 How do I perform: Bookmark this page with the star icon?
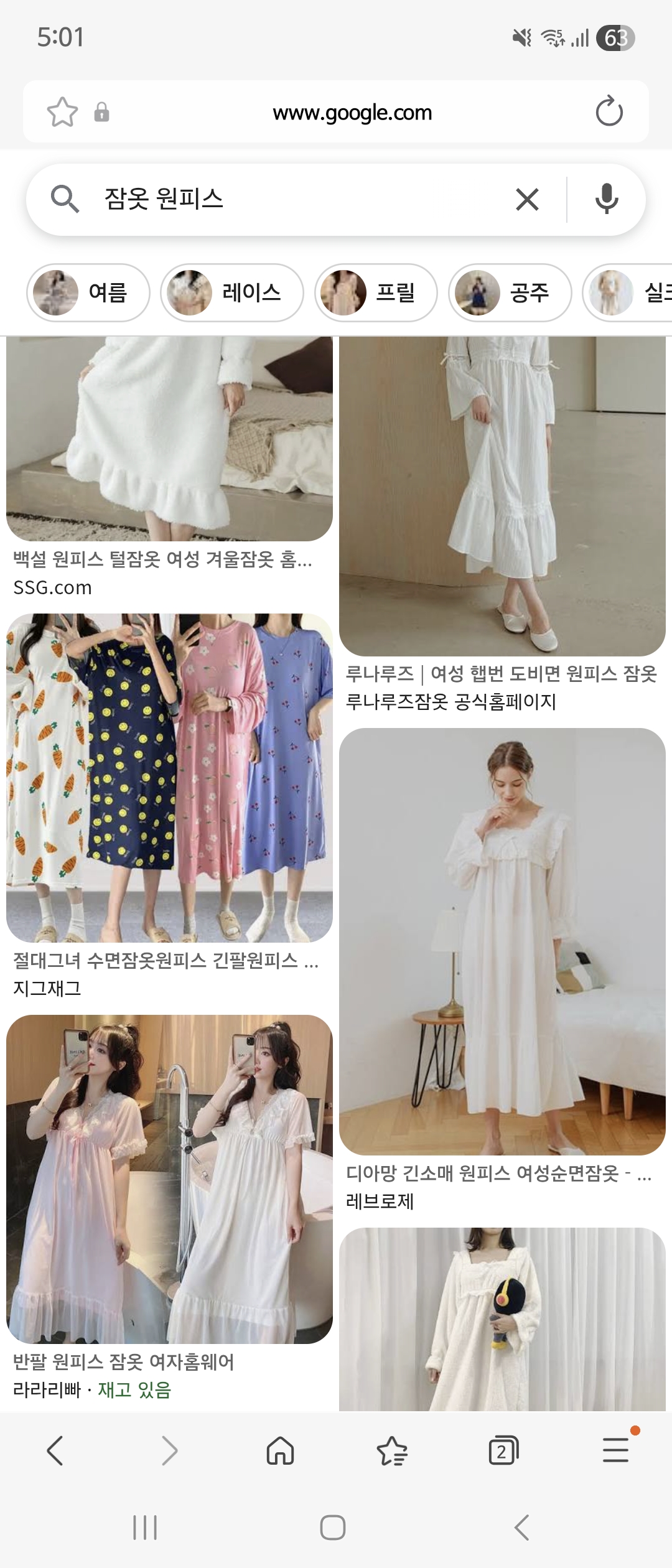62,113
